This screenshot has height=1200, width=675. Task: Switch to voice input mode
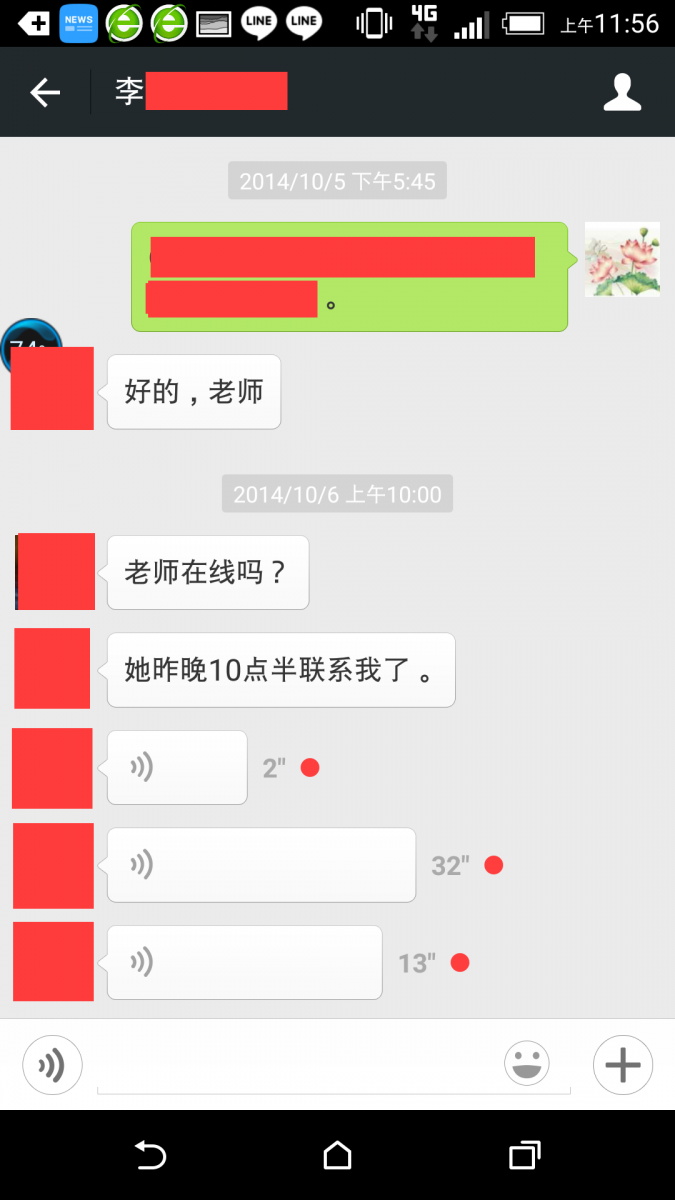(52, 1065)
